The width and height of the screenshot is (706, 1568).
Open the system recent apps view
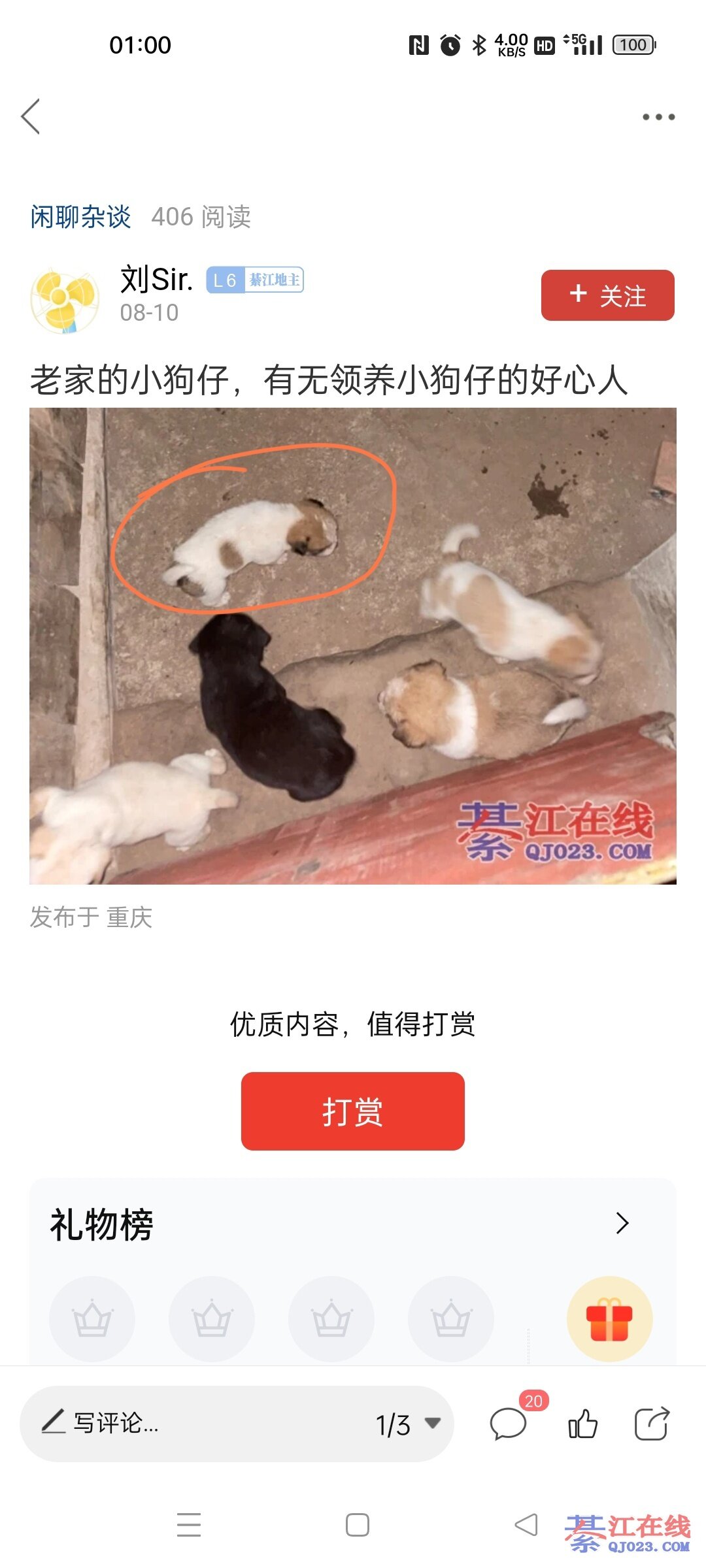(189, 1525)
